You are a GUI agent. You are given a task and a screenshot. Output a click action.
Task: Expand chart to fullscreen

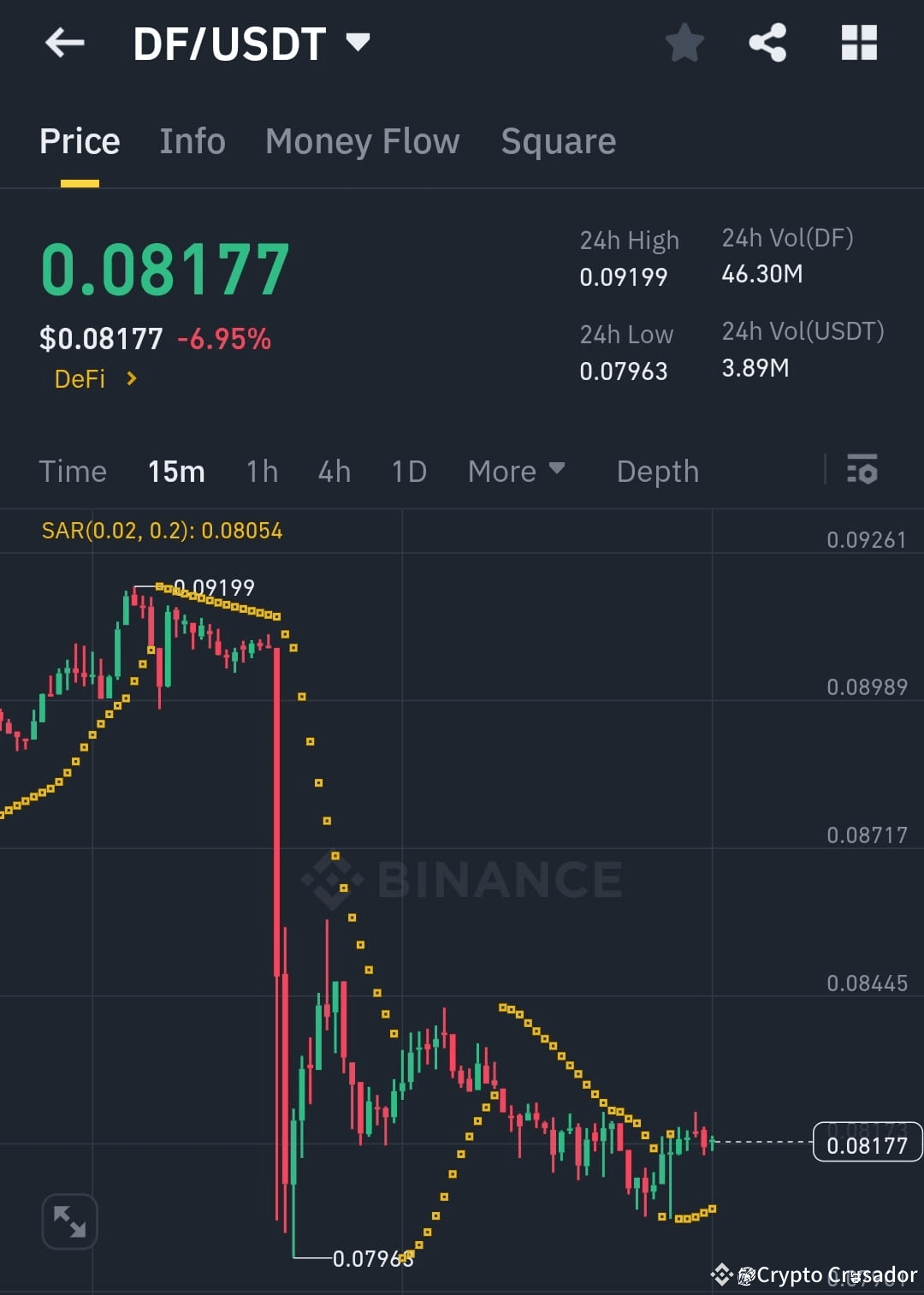68,1221
